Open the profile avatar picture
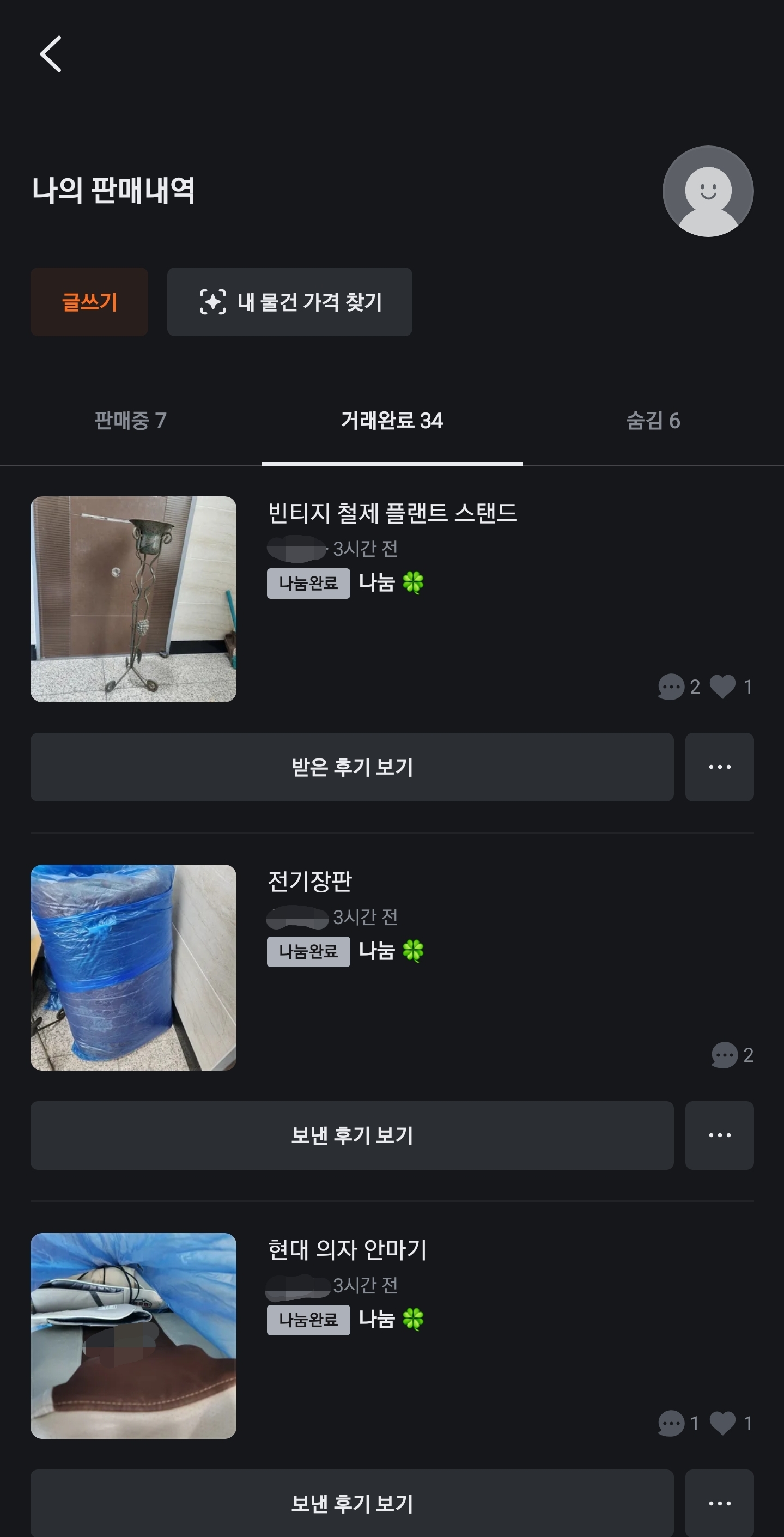Screen dimensions: 784x1537 point(708,191)
